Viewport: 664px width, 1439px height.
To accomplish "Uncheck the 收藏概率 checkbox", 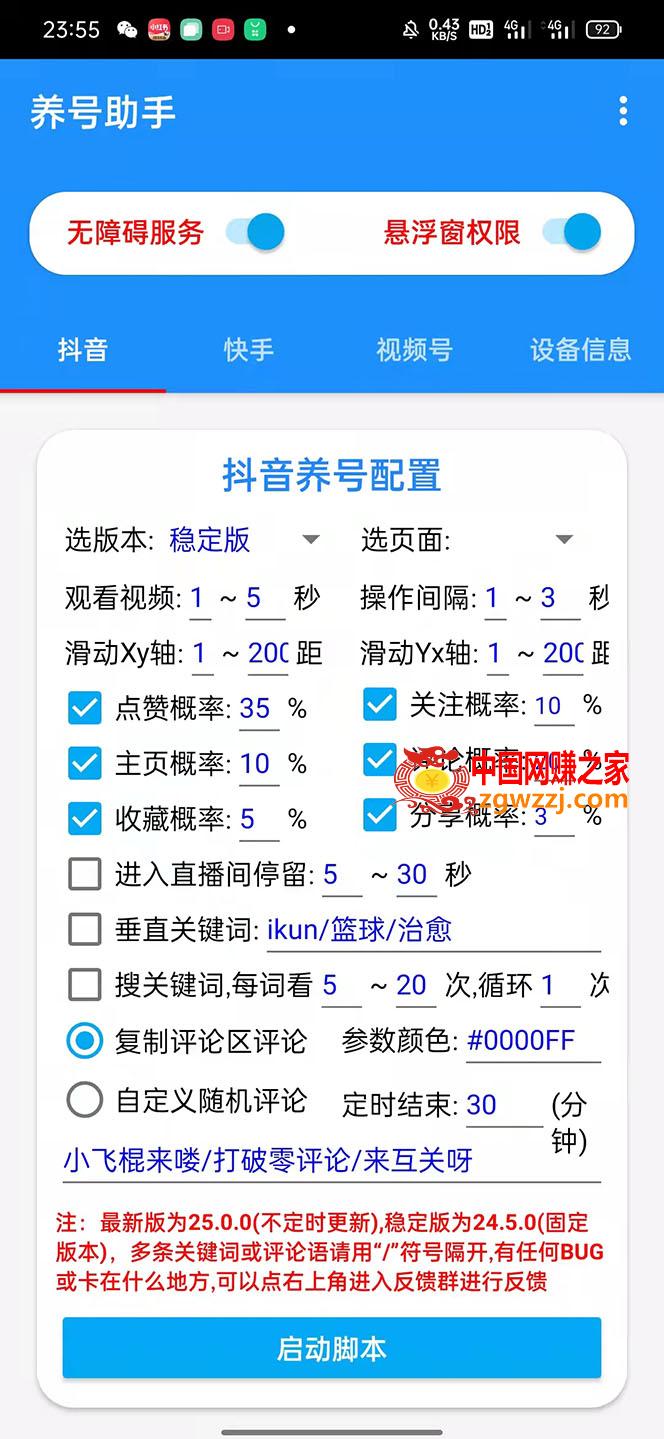I will (85, 818).
